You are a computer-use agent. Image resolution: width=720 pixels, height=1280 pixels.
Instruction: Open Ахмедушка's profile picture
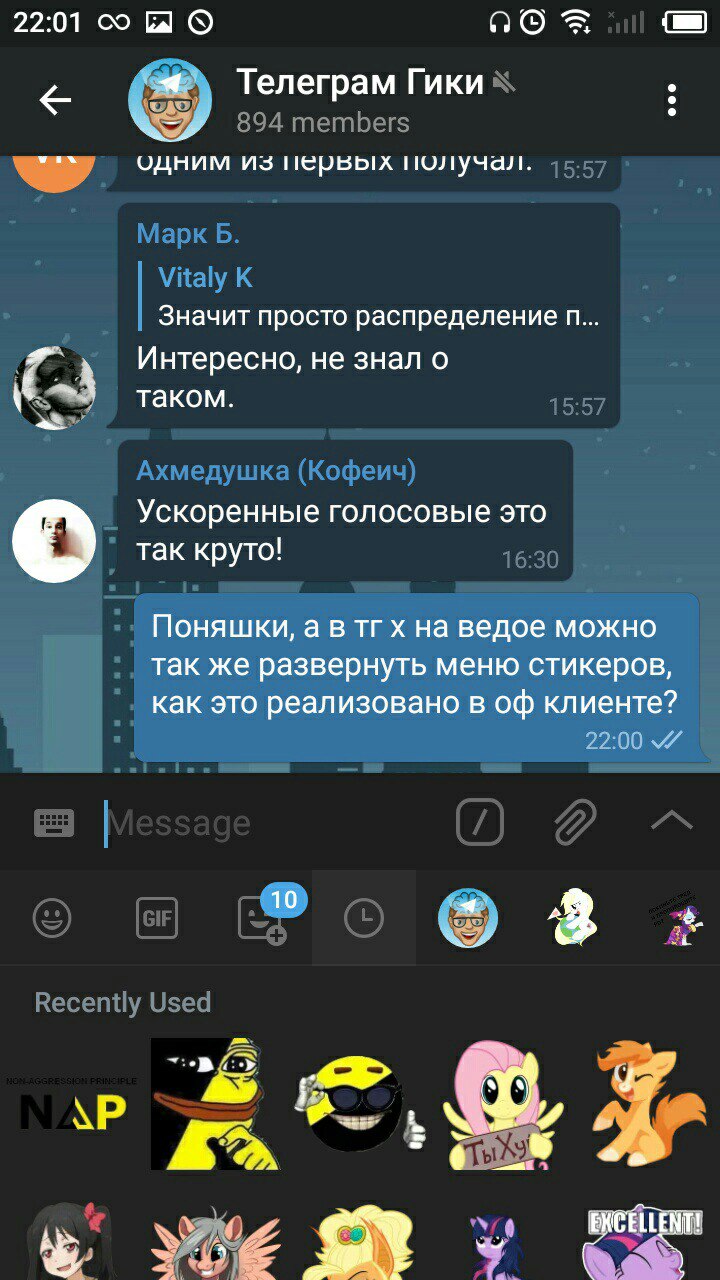click(54, 541)
